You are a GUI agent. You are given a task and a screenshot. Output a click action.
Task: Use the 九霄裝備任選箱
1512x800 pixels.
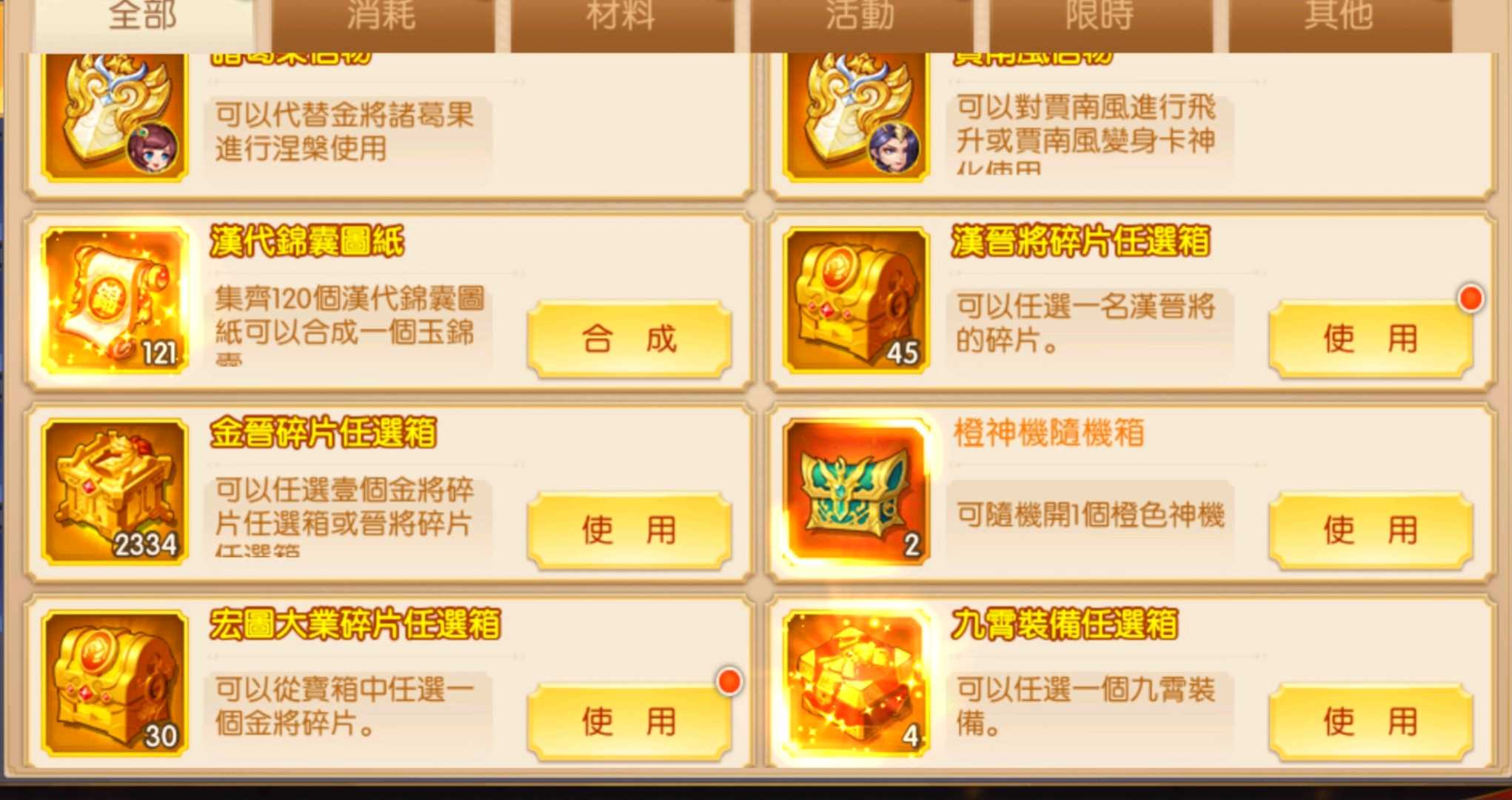click(x=1370, y=721)
